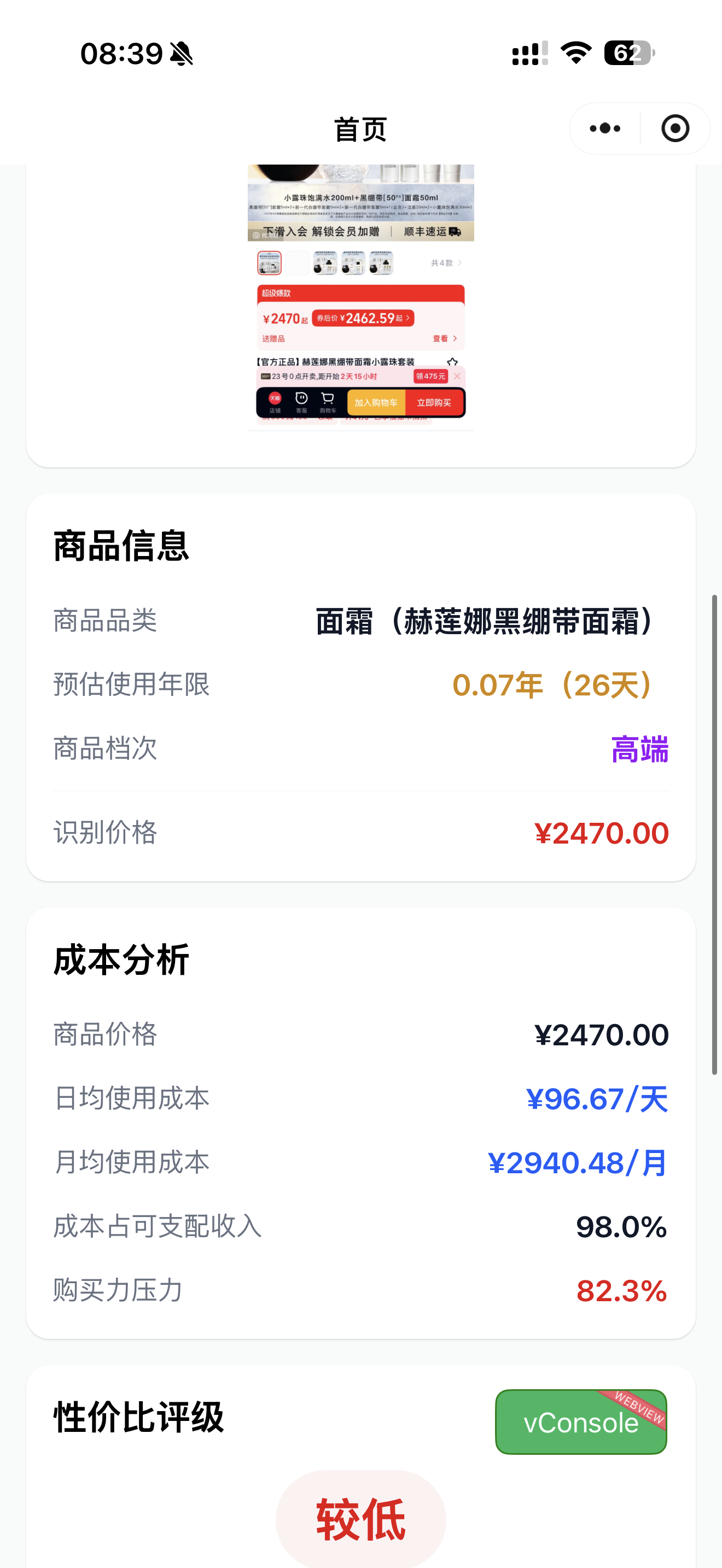Screen dimensions: 722x1568
Task: Open the vConsole debug panel
Action: pos(580,1422)
